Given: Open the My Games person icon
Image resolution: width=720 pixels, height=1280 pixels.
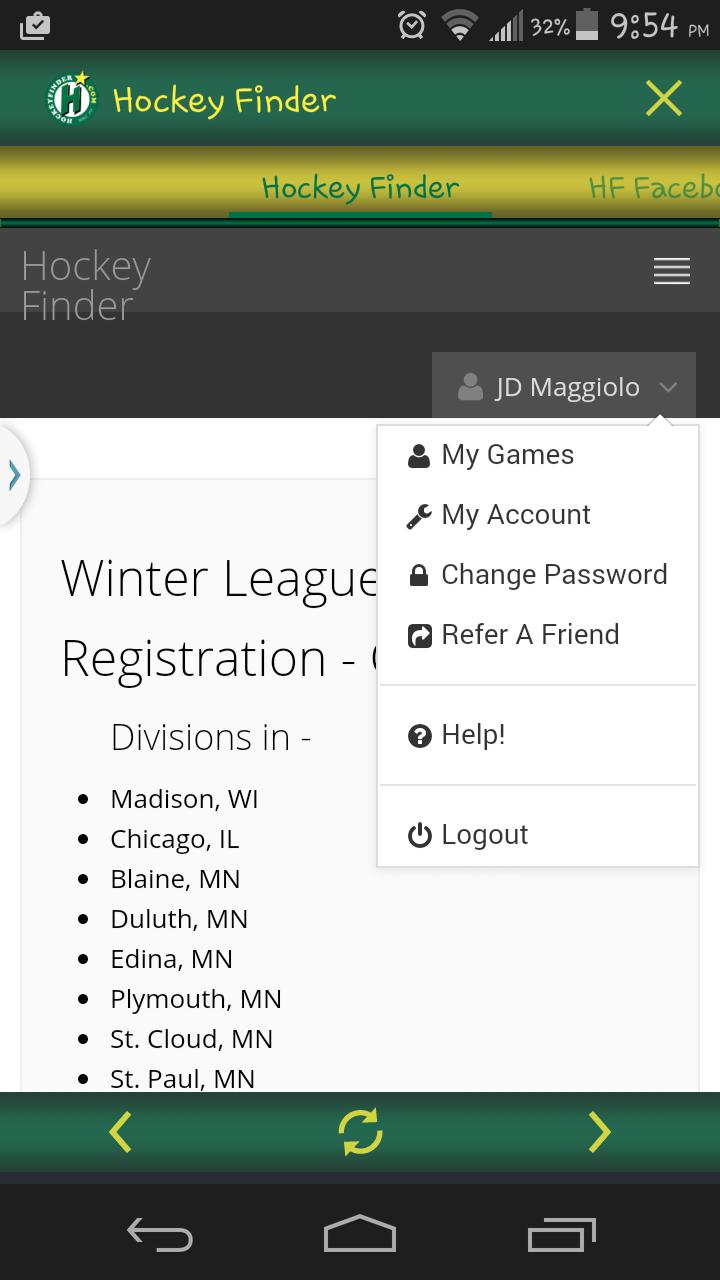Looking at the screenshot, I should coord(417,454).
